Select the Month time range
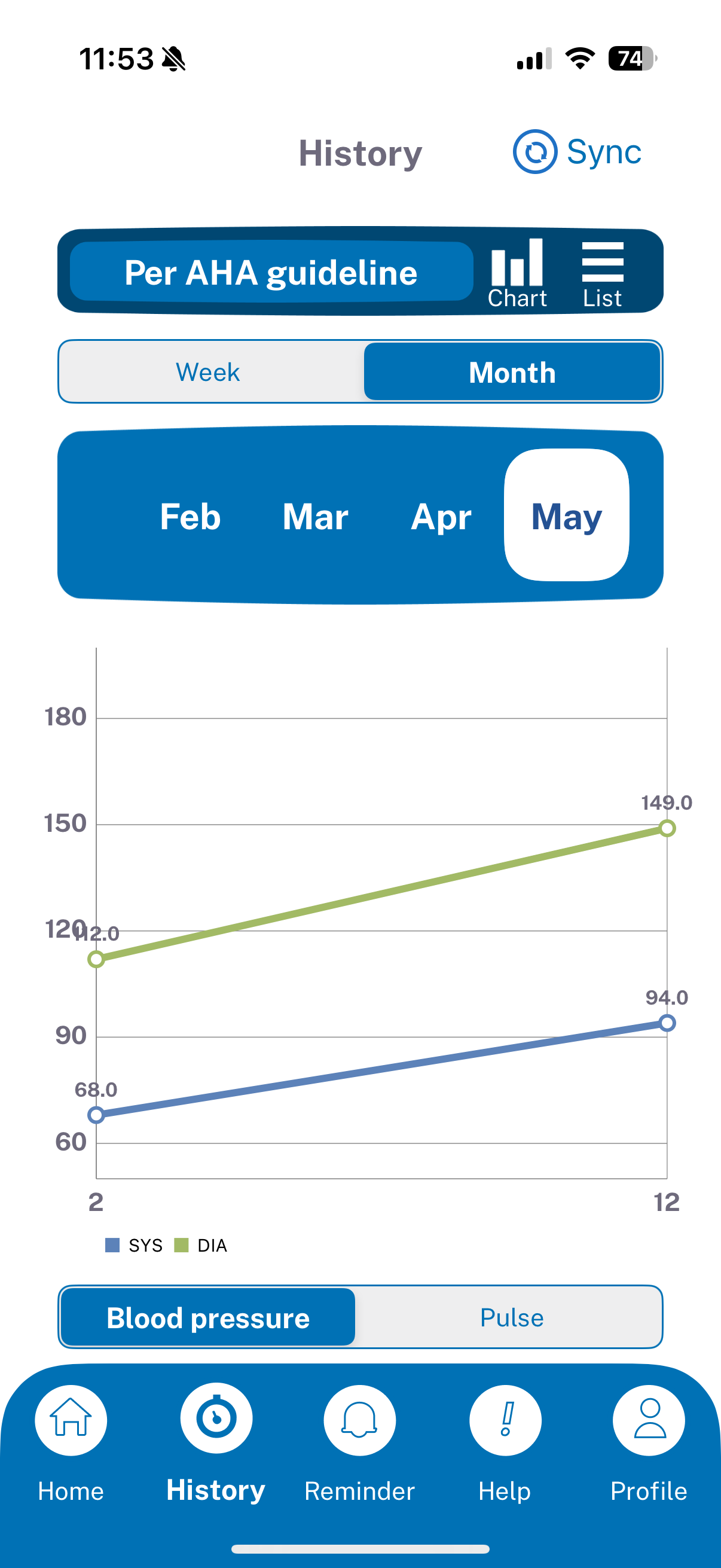The height and width of the screenshot is (1568, 721). tap(512, 372)
